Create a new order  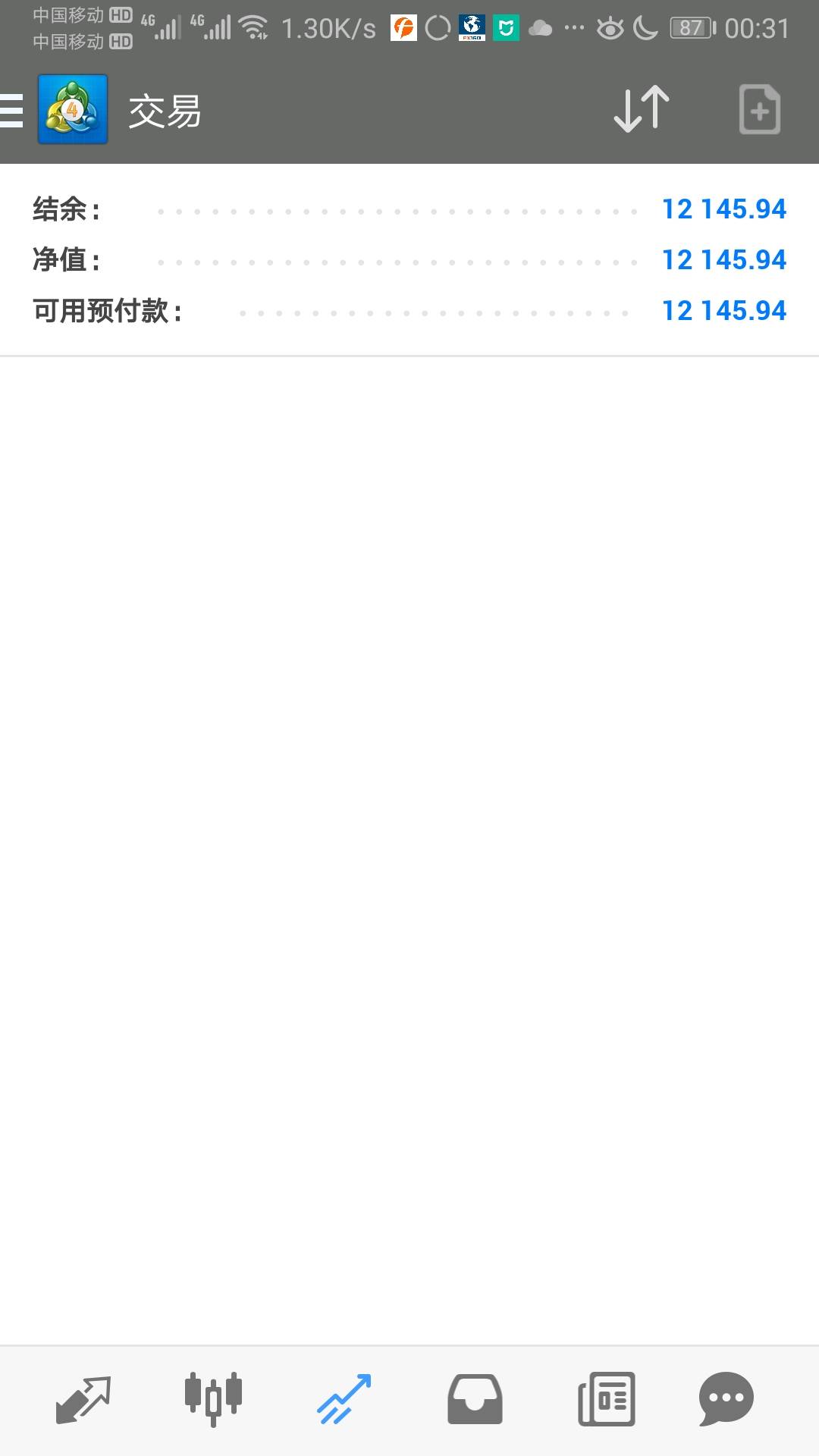[x=759, y=110]
